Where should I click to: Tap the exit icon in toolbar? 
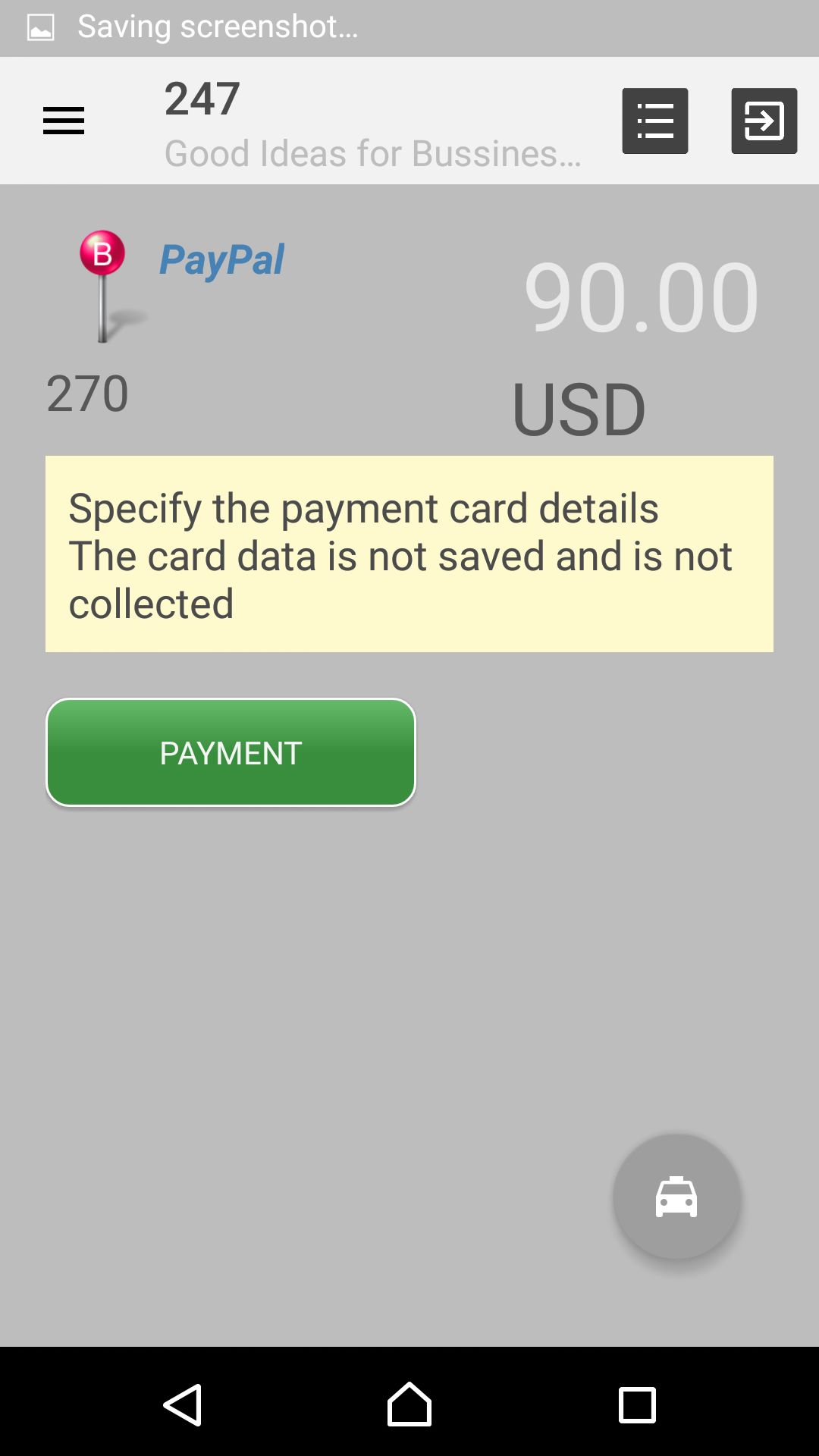pos(764,121)
